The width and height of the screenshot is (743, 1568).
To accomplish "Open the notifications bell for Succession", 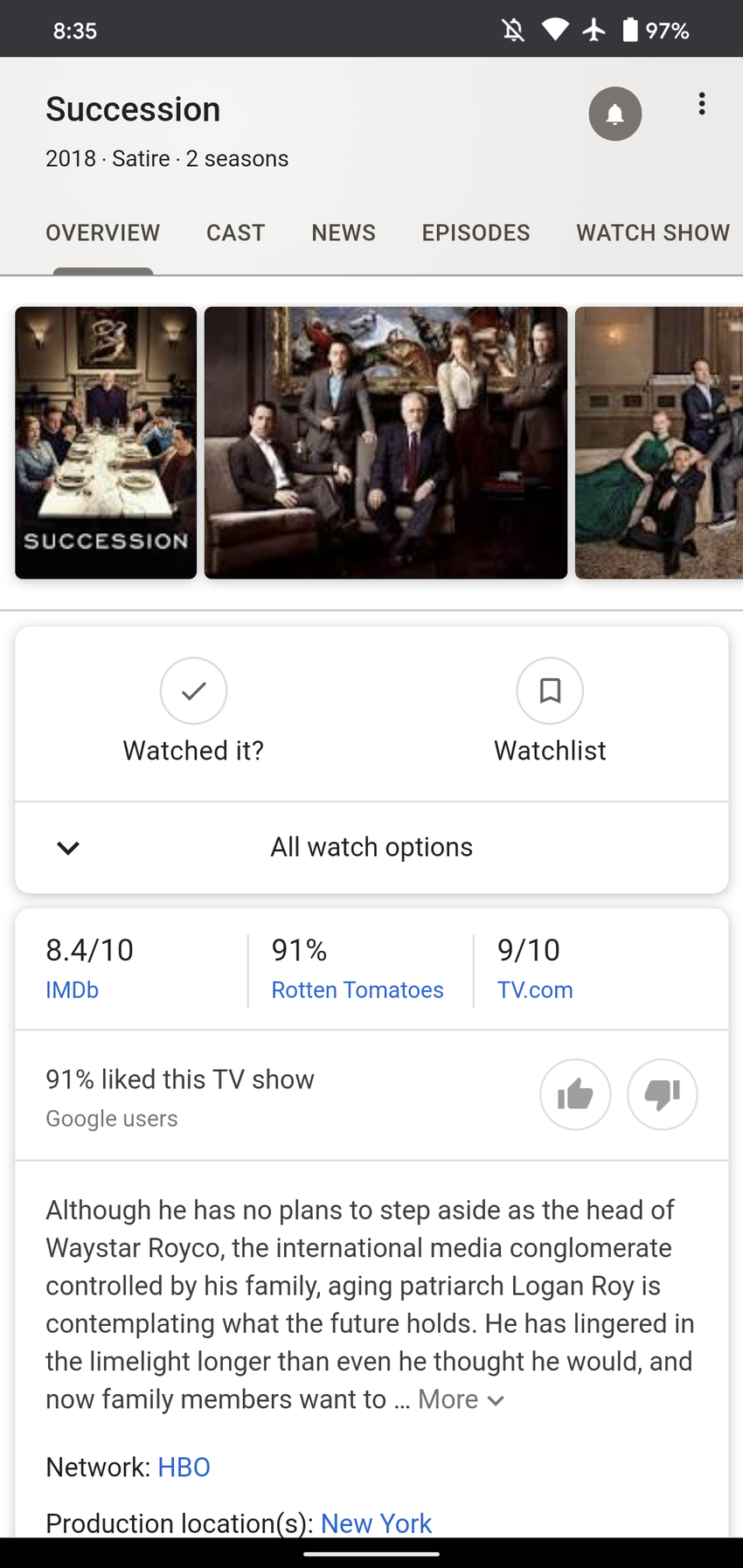I will (x=615, y=114).
